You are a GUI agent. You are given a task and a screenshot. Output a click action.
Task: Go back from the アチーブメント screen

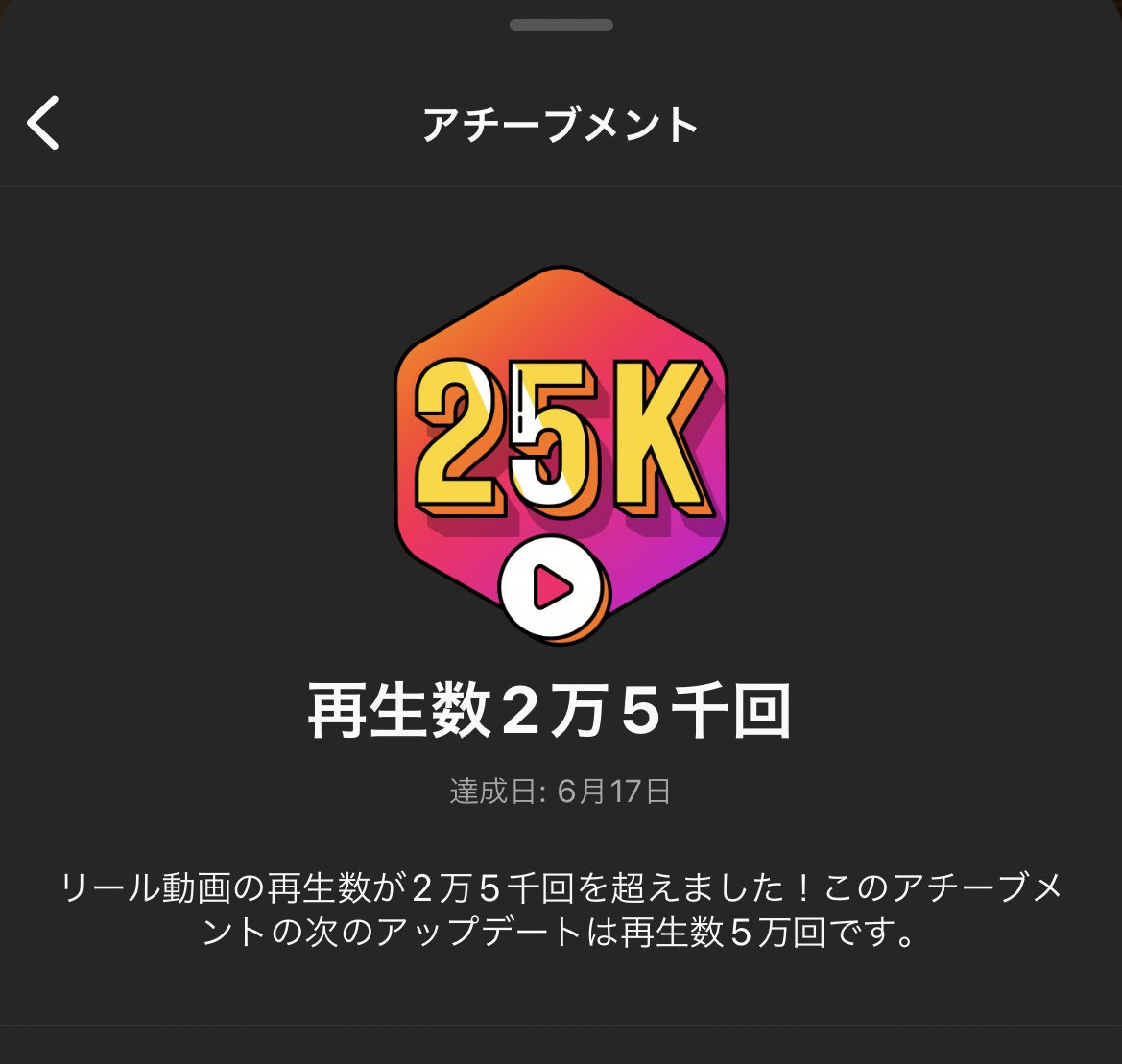click(x=44, y=123)
